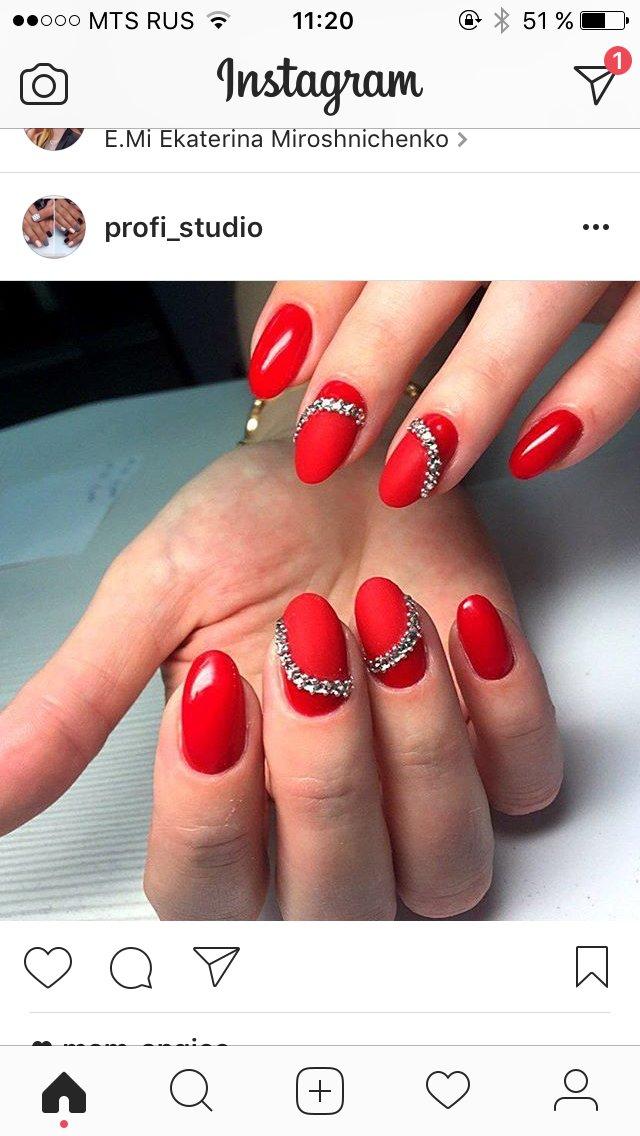Open options menu for profi_studio post
This screenshot has height=1136, width=640.
click(x=596, y=227)
